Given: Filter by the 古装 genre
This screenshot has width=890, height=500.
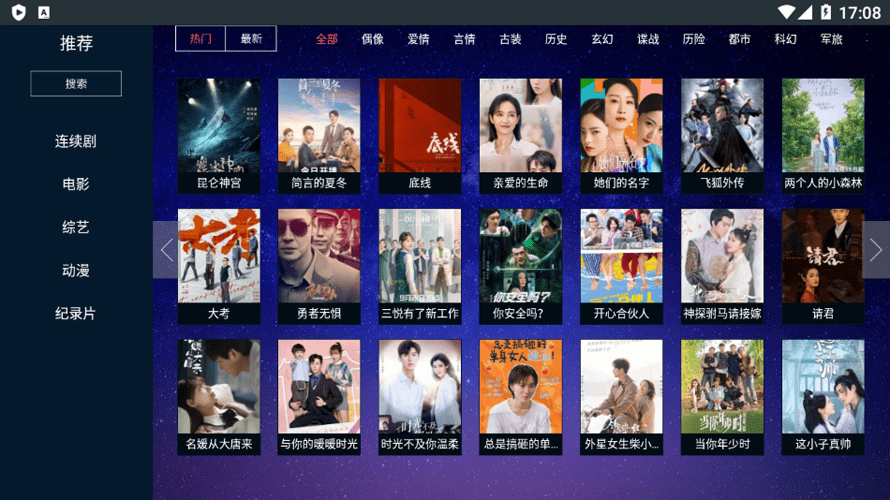Looking at the screenshot, I should (510, 39).
